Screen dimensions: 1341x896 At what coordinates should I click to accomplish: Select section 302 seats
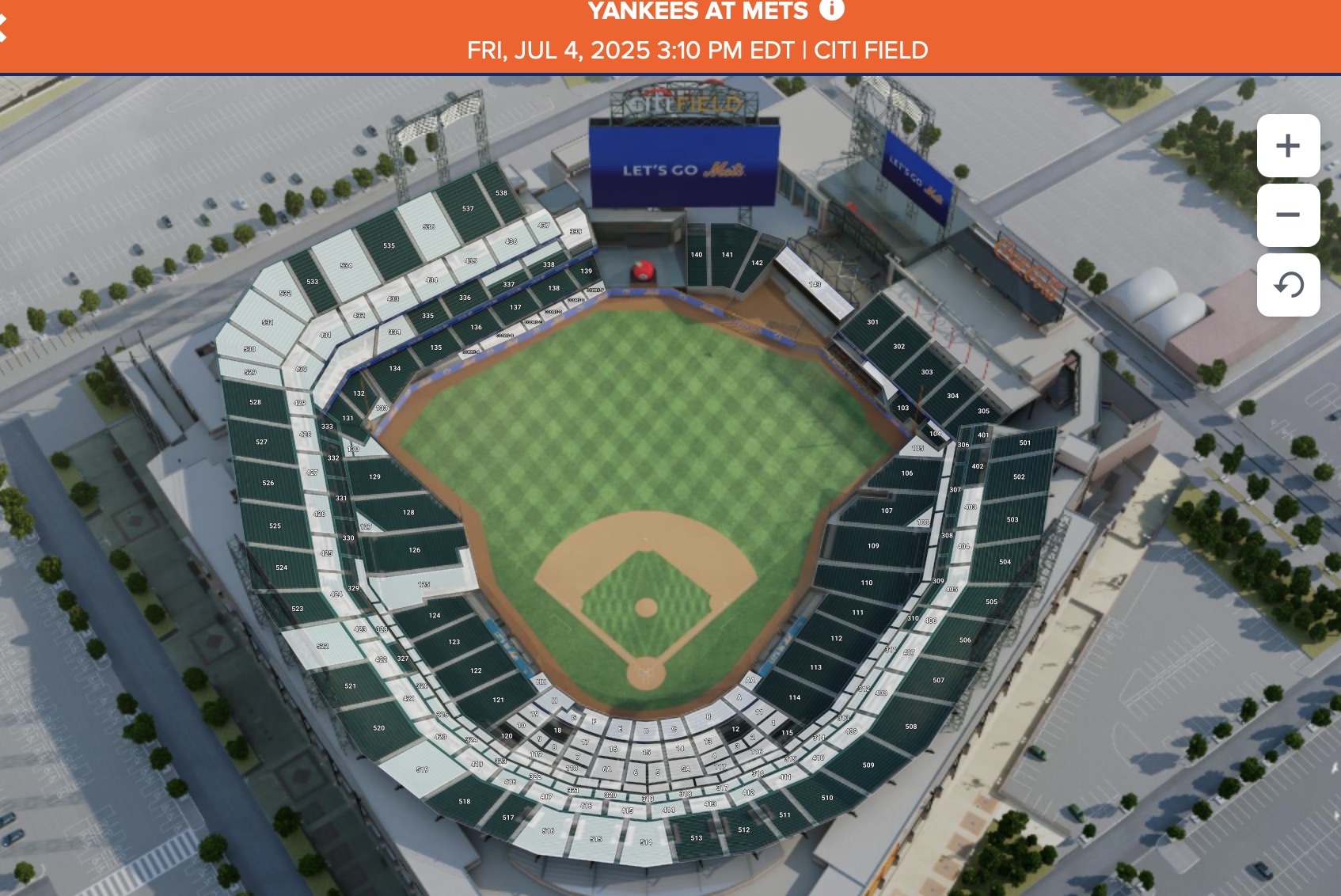899,347
